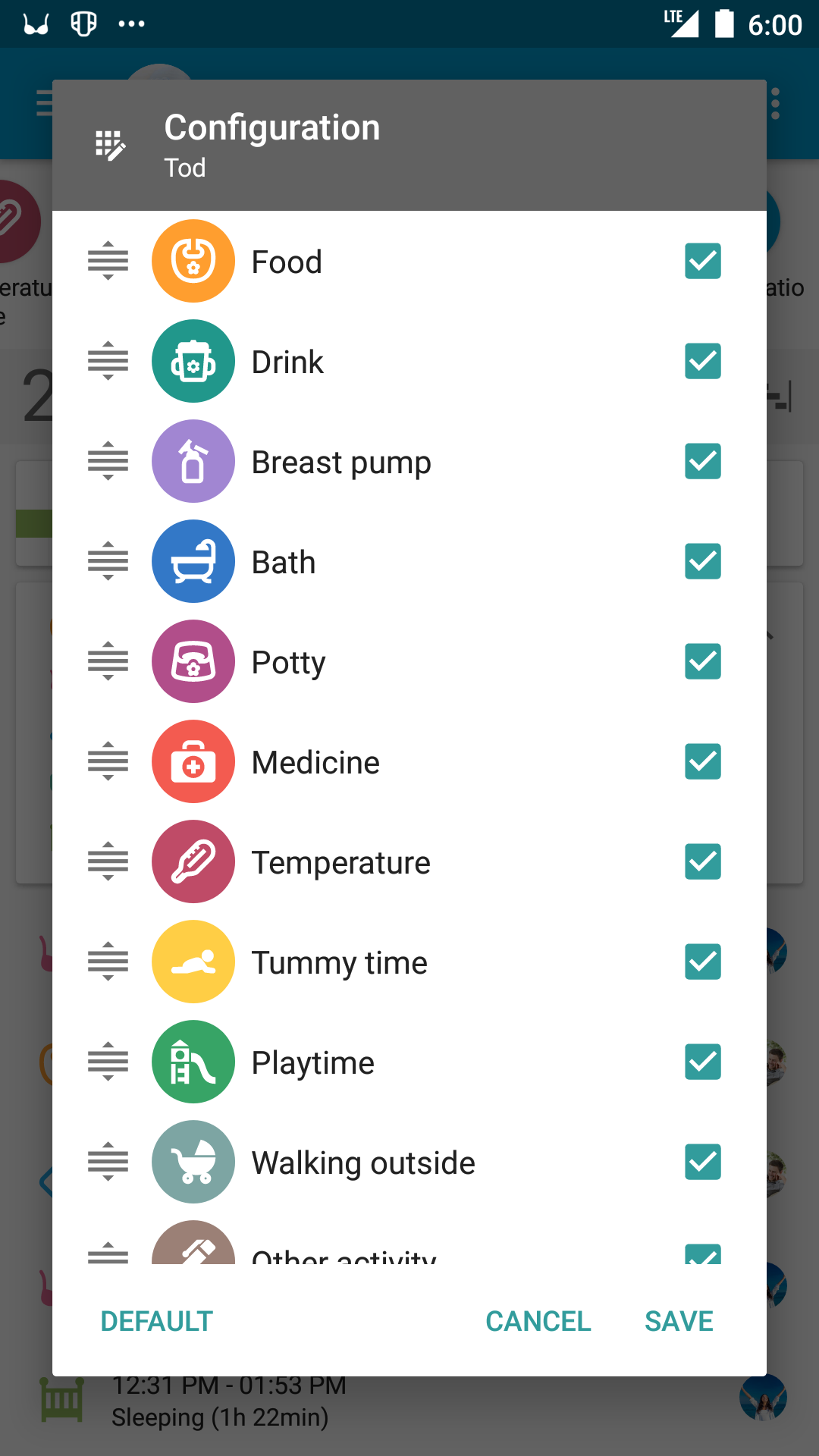Toggle the Bath checkbox off
This screenshot has width=819, height=1456.
click(702, 561)
